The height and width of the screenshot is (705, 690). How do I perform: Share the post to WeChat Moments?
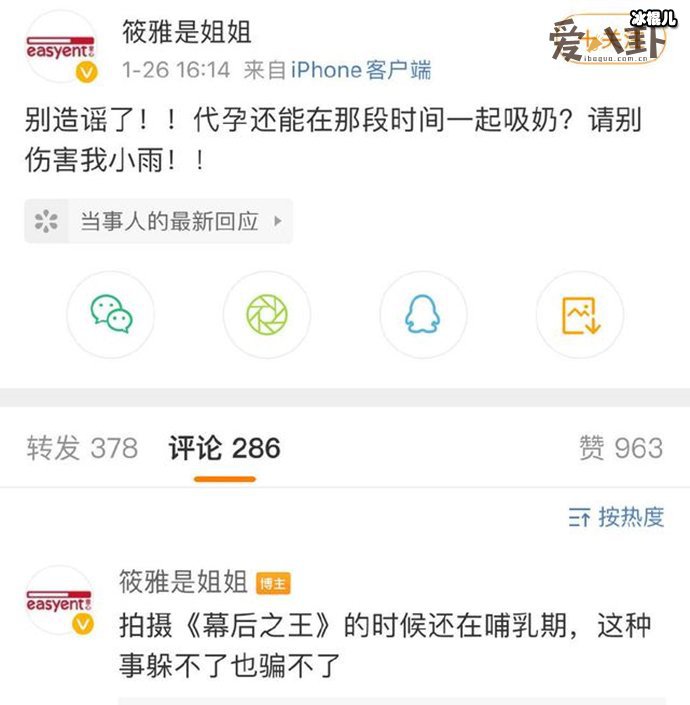tap(266, 316)
